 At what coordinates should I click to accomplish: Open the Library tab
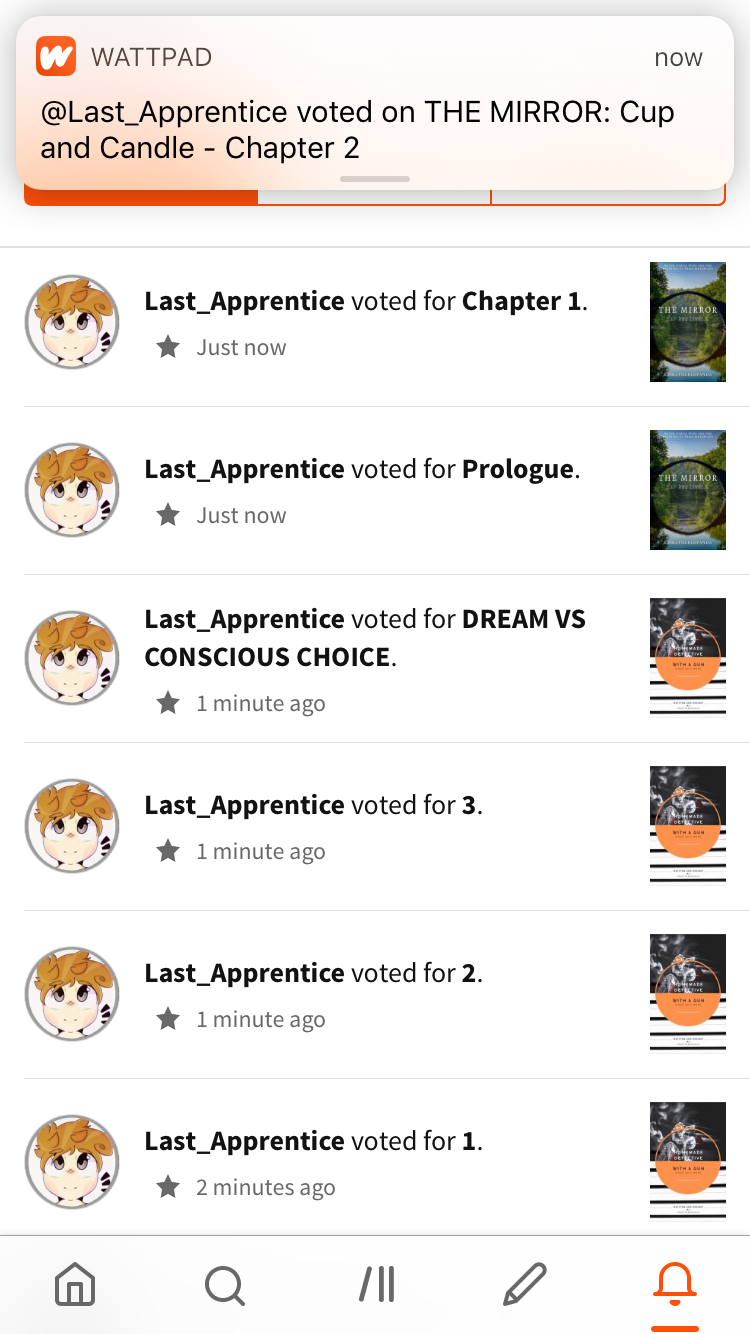(x=377, y=1284)
